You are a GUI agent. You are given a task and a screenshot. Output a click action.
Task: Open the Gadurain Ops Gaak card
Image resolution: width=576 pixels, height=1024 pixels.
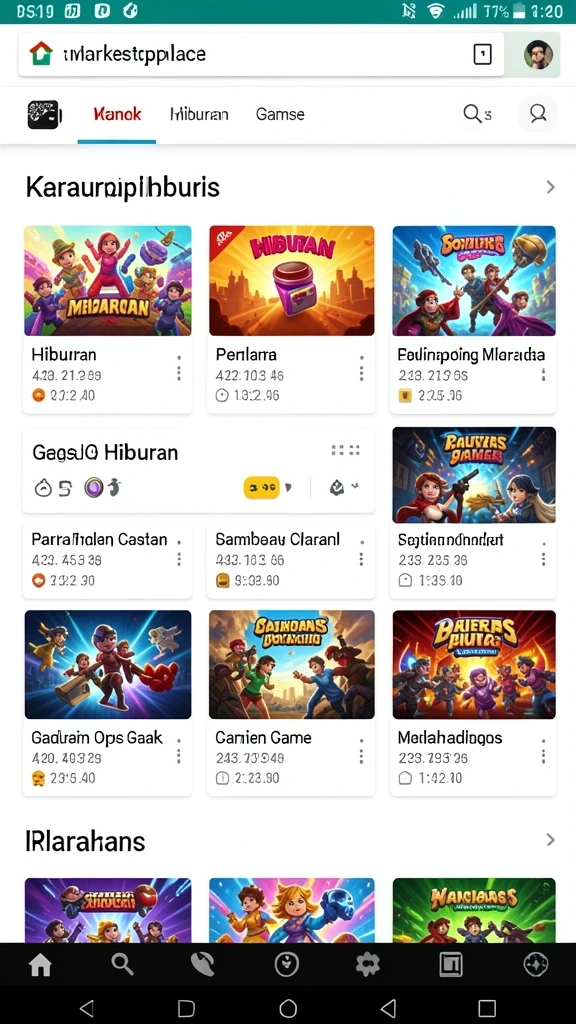pyautogui.click(x=108, y=703)
